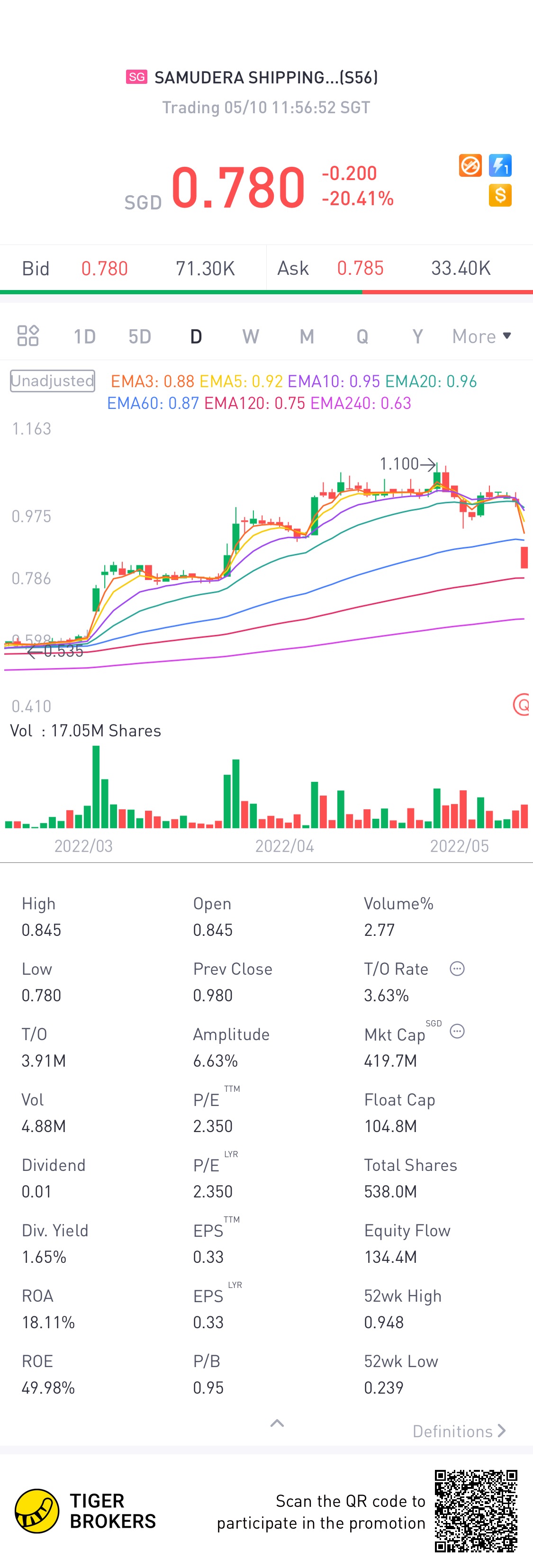Tap the red circular icon beside chart
533x1568 pixels.
click(522, 704)
